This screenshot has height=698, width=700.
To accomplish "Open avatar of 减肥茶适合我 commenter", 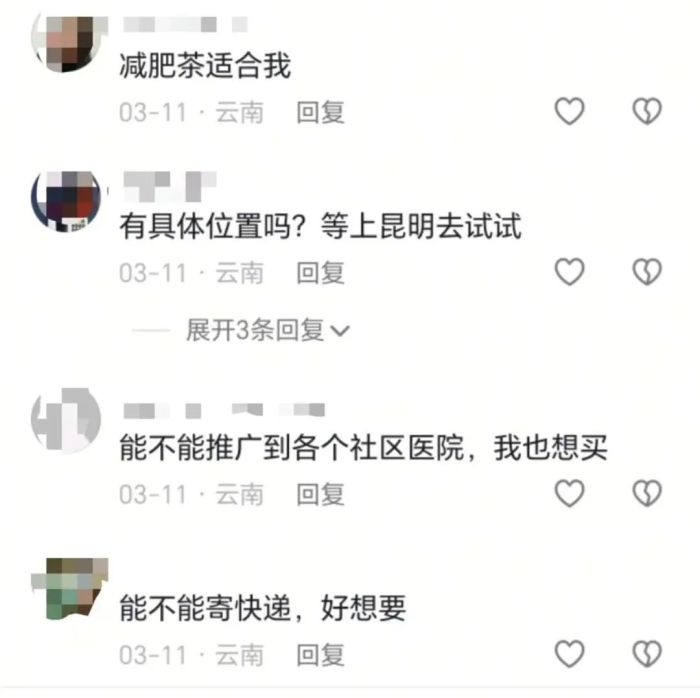I will pyautogui.click(x=68, y=42).
